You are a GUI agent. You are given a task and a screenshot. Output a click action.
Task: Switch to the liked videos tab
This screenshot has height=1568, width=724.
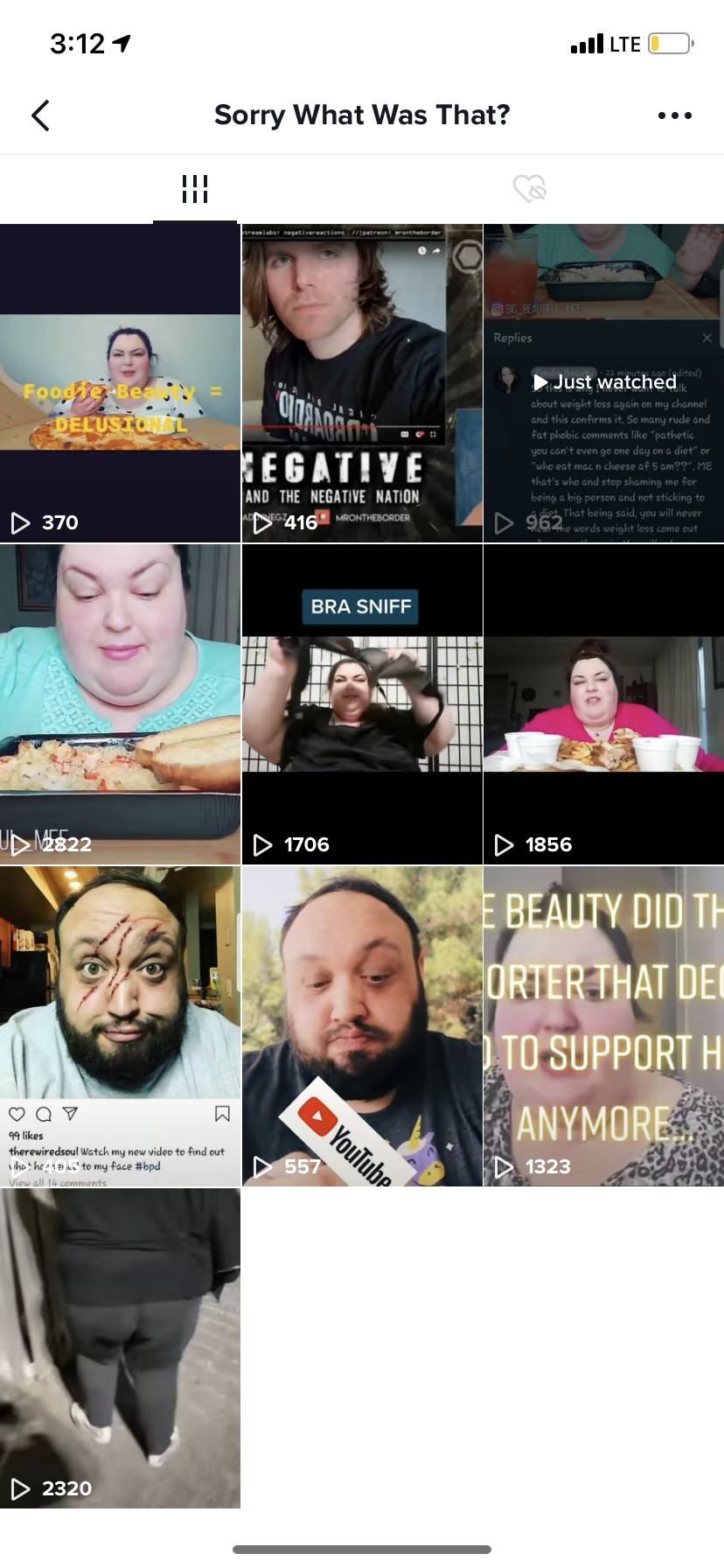pos(529,189)
